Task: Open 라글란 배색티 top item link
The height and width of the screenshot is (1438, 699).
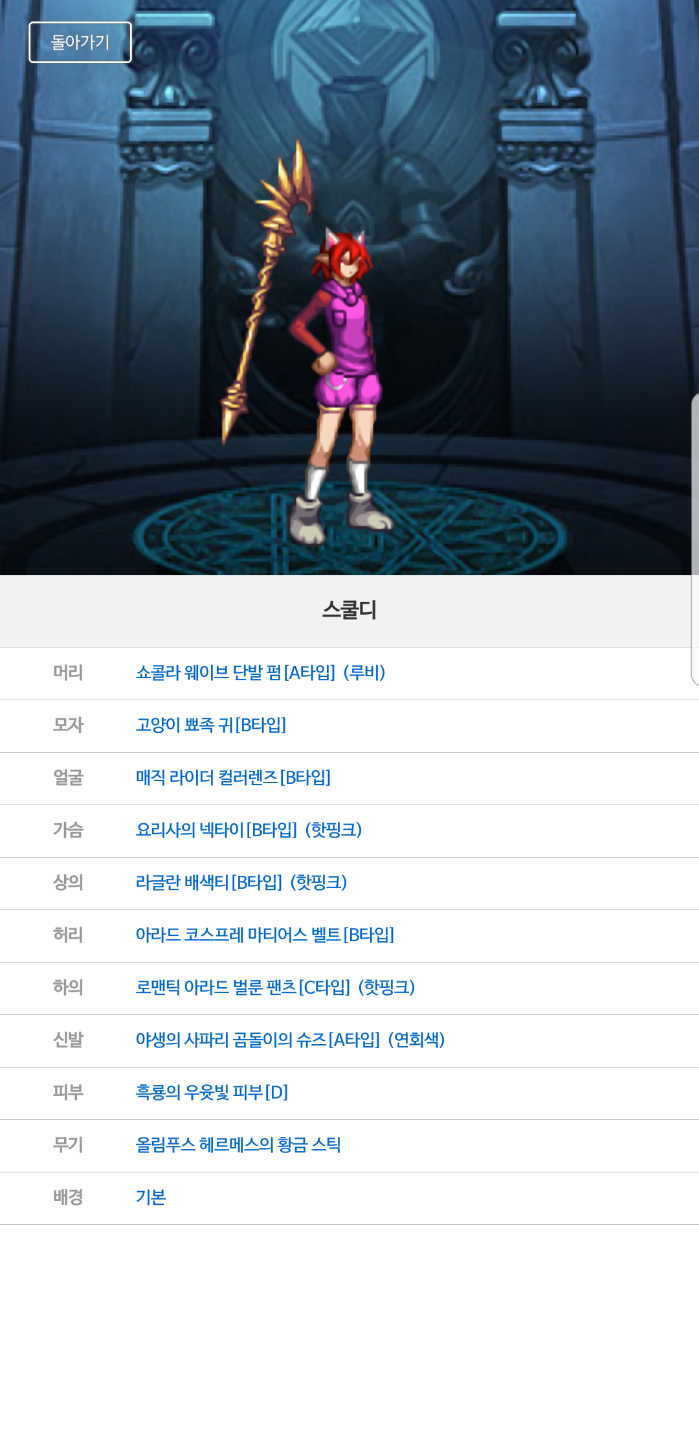Action: click(241, 883)
